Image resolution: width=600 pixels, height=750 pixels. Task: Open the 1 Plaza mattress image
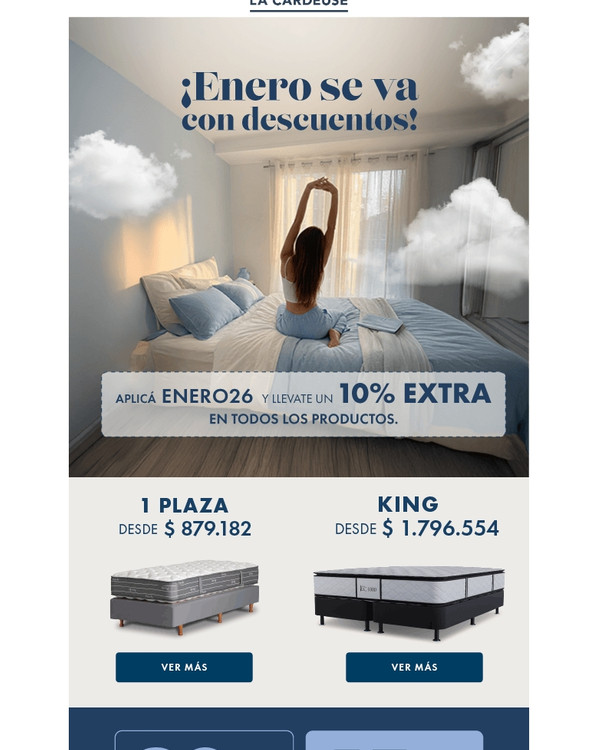coord(184,596)
